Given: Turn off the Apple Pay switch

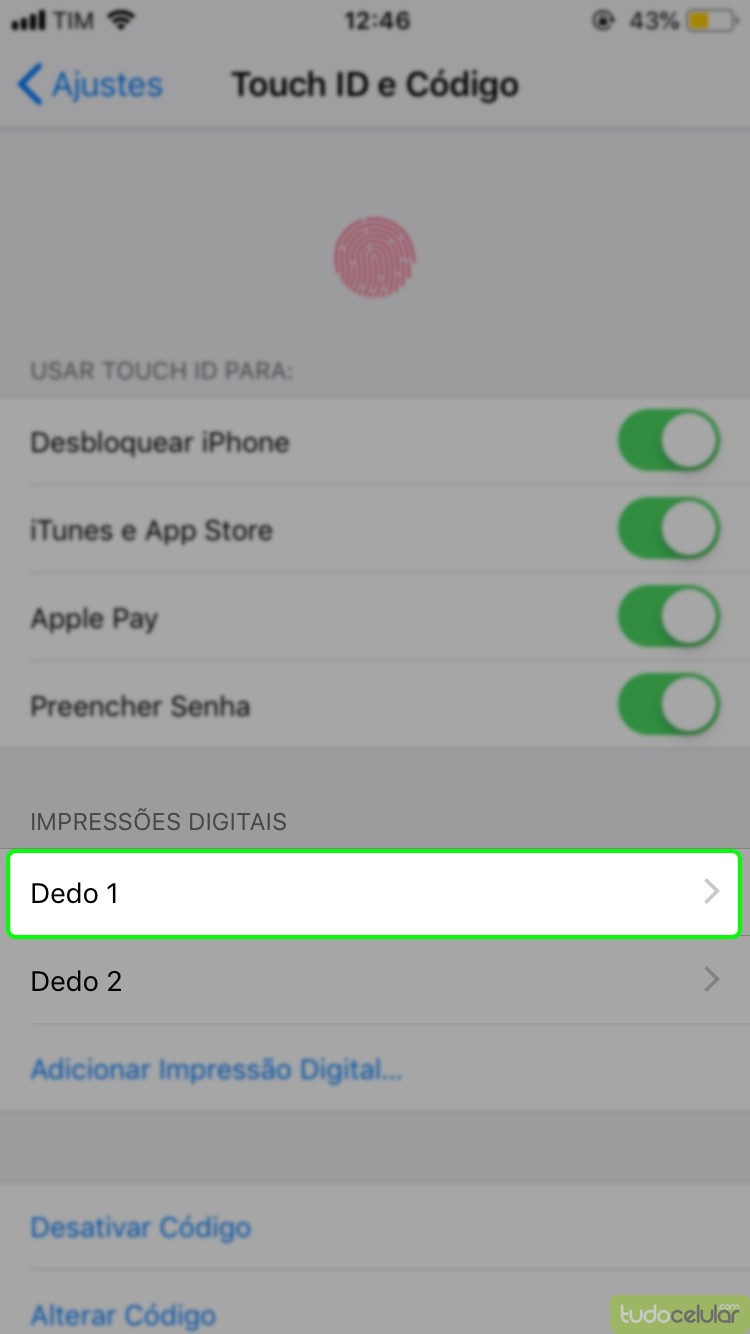Looking at the screenshot, I should click(x=668, y=617).
